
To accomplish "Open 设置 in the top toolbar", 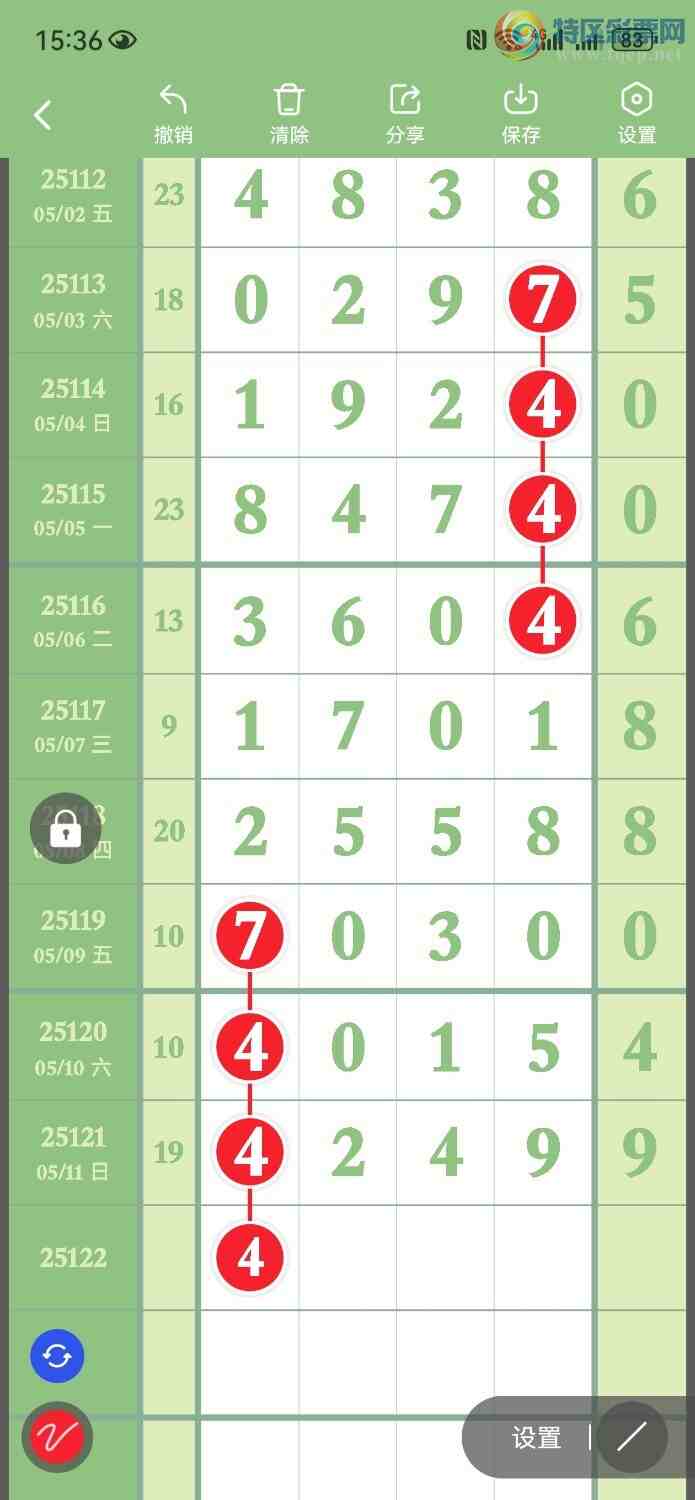I will click(x=637, y=114).
